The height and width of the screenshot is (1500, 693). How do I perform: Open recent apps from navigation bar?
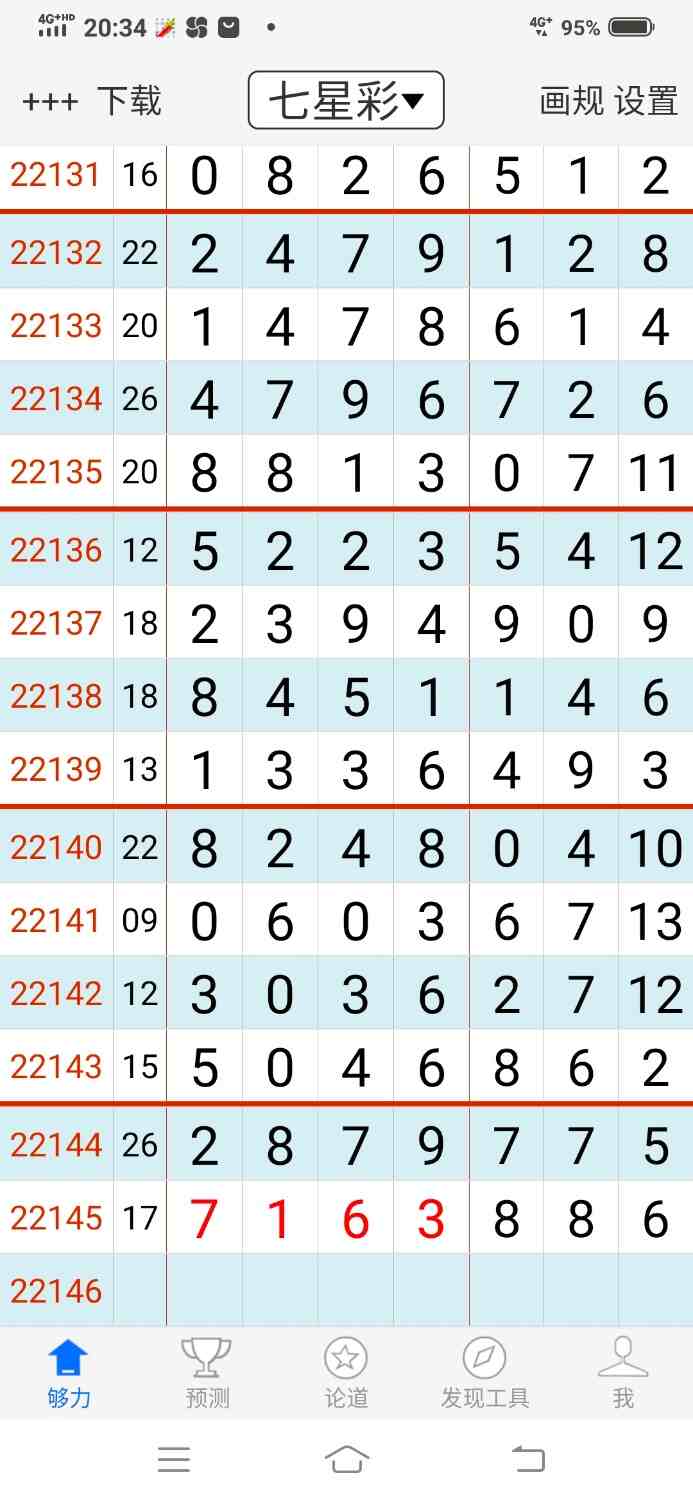point(174,1460)
